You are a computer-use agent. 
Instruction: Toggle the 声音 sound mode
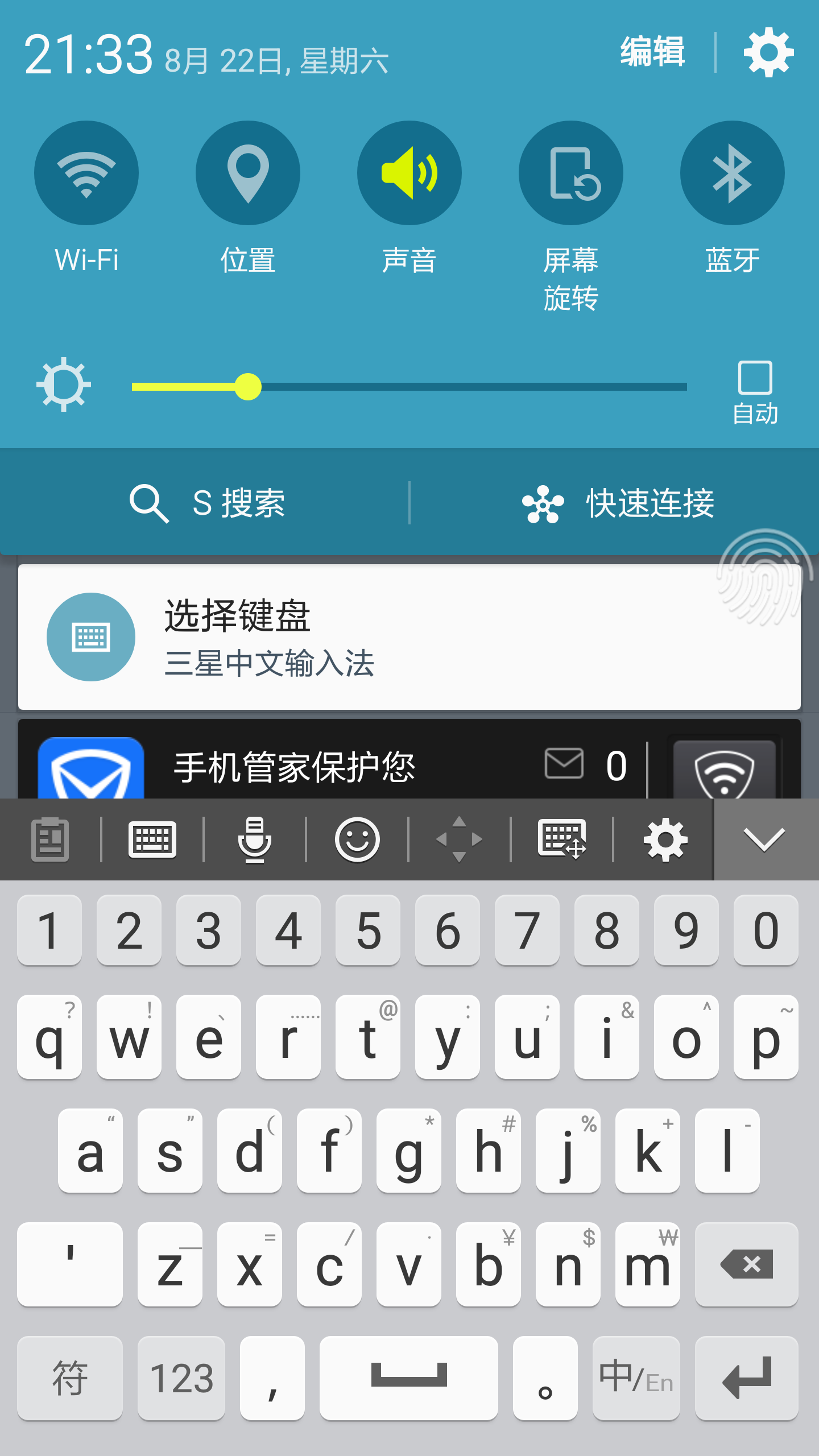pyautogui.click(x=409, y=173)
